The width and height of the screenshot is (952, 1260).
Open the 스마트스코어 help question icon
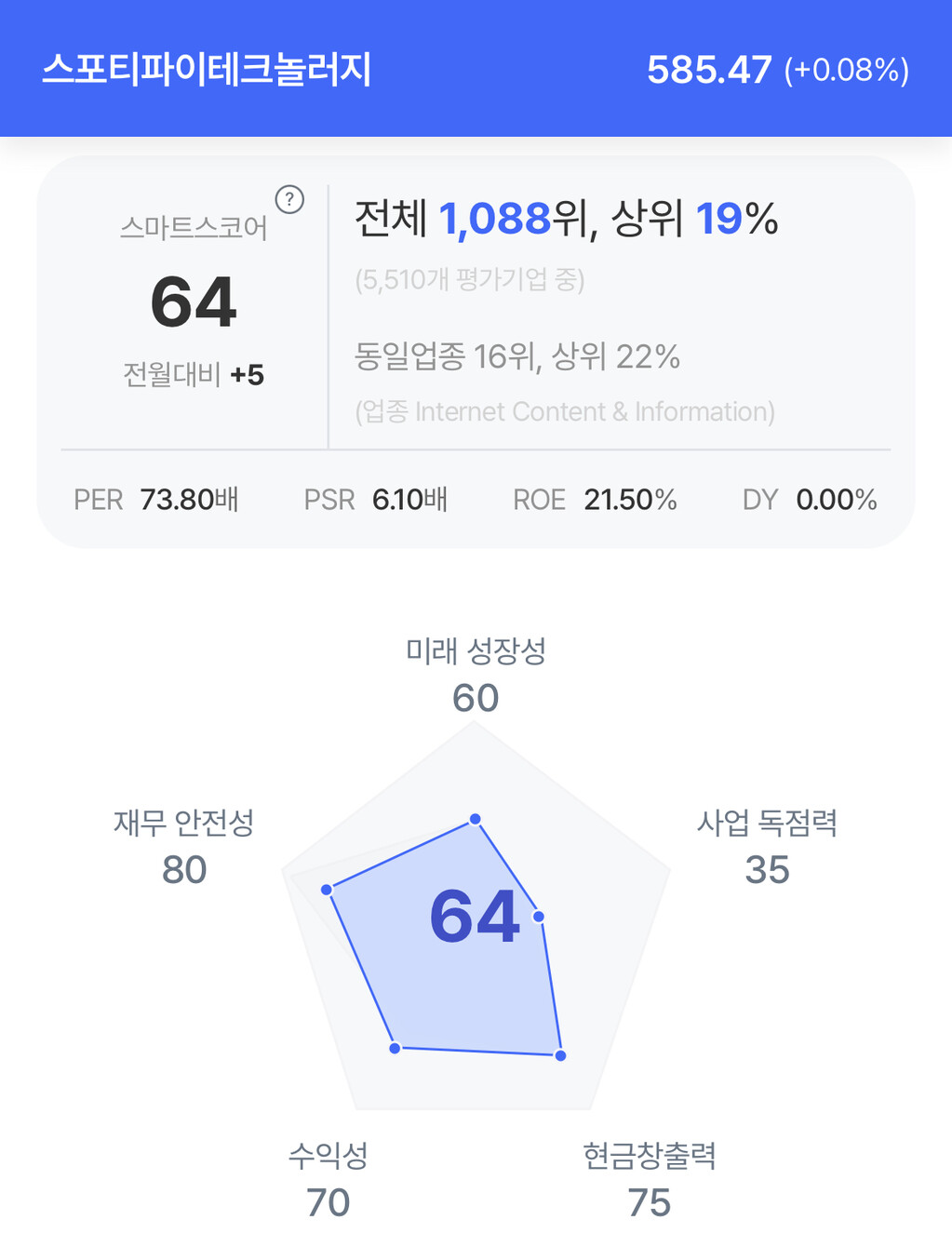[289, 199]
